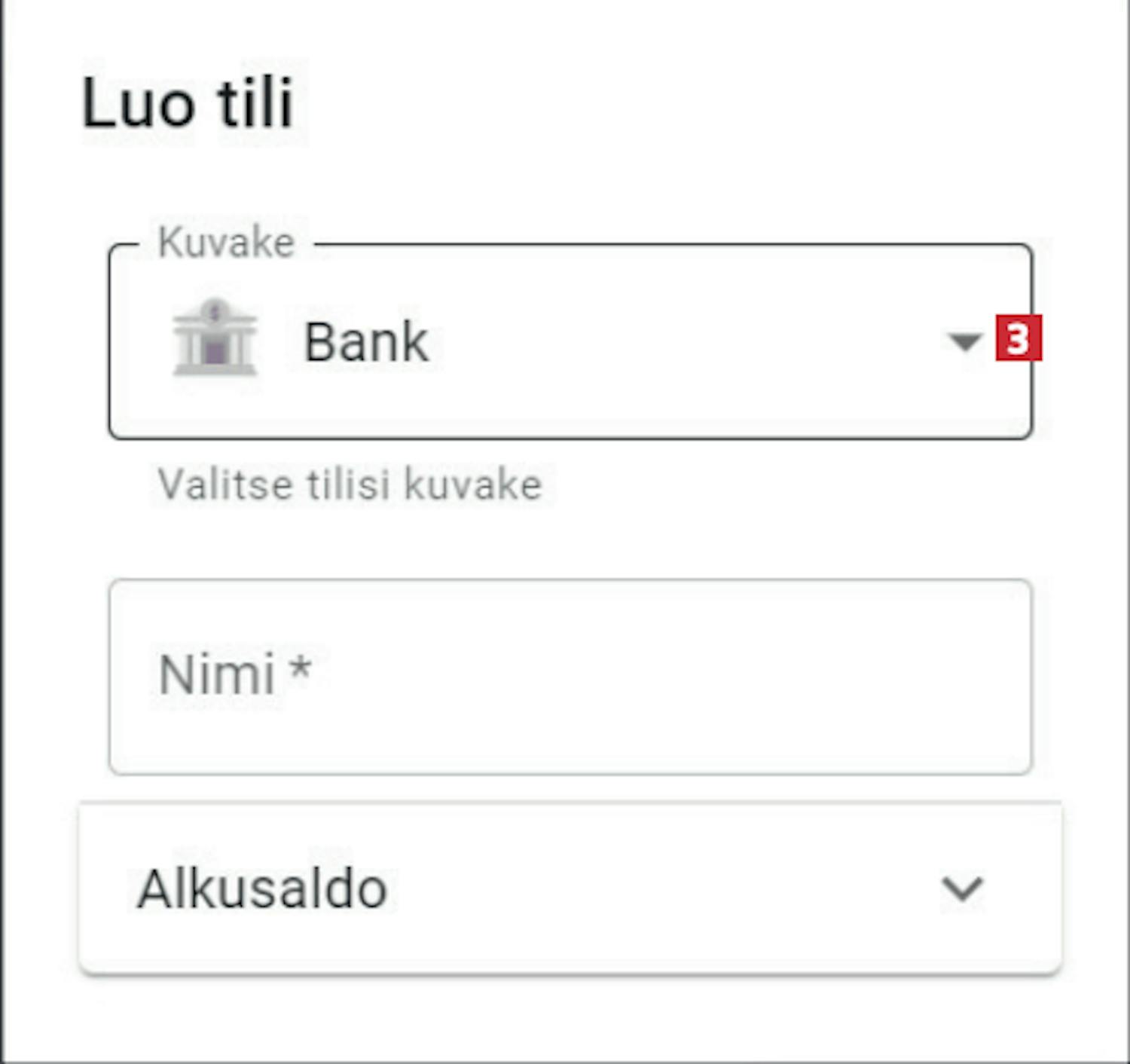Screen dimensions: 1130x1064
Task: Expand the Alkusaldo section
Action: pos(570,888)
